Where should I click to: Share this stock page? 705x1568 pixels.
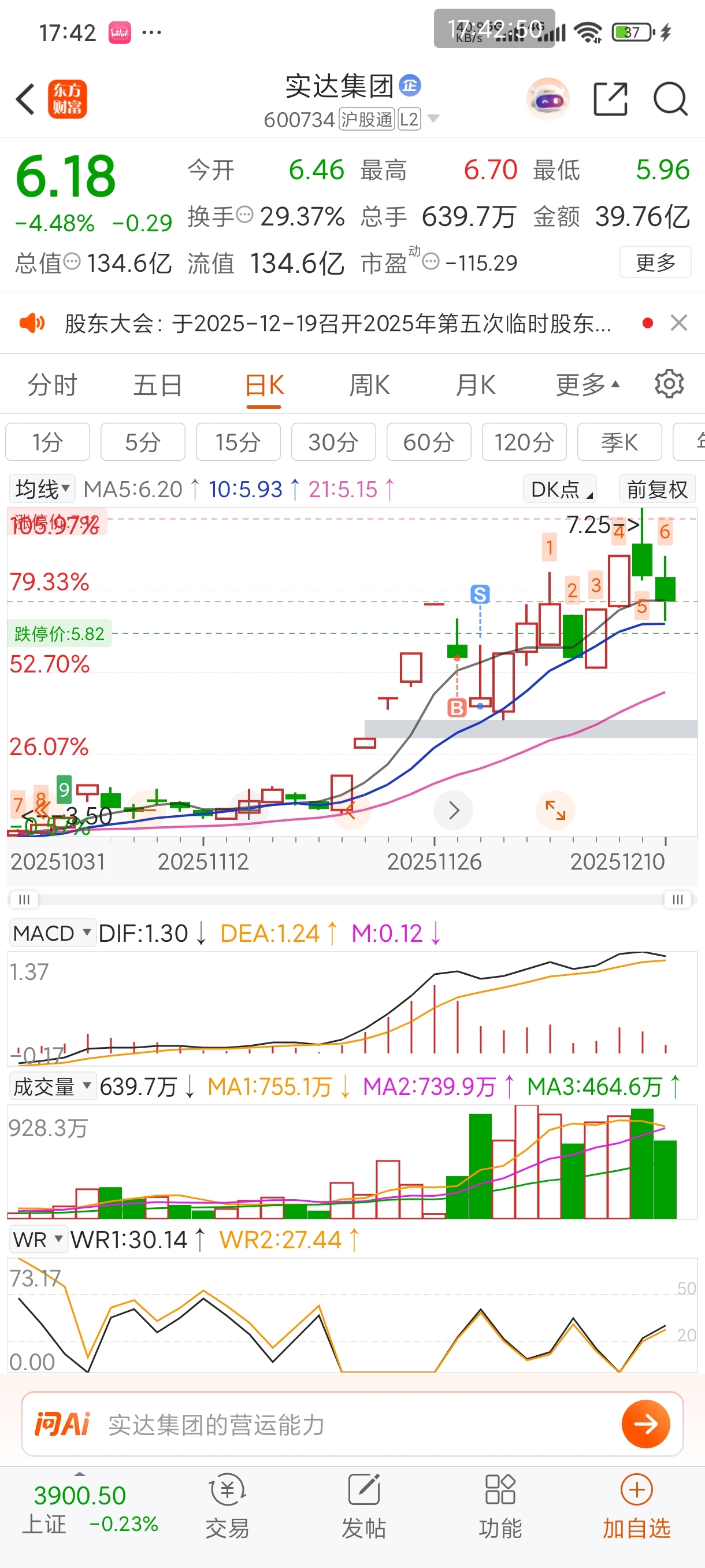610,99
